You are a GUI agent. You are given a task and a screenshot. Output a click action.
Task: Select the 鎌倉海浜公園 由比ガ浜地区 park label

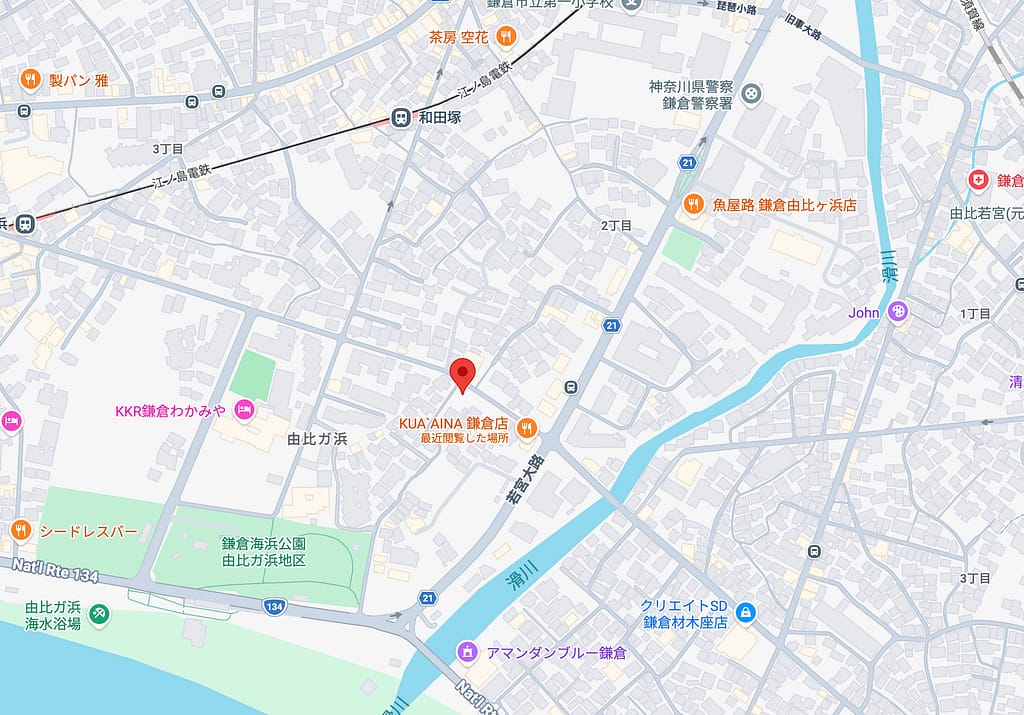264,551
